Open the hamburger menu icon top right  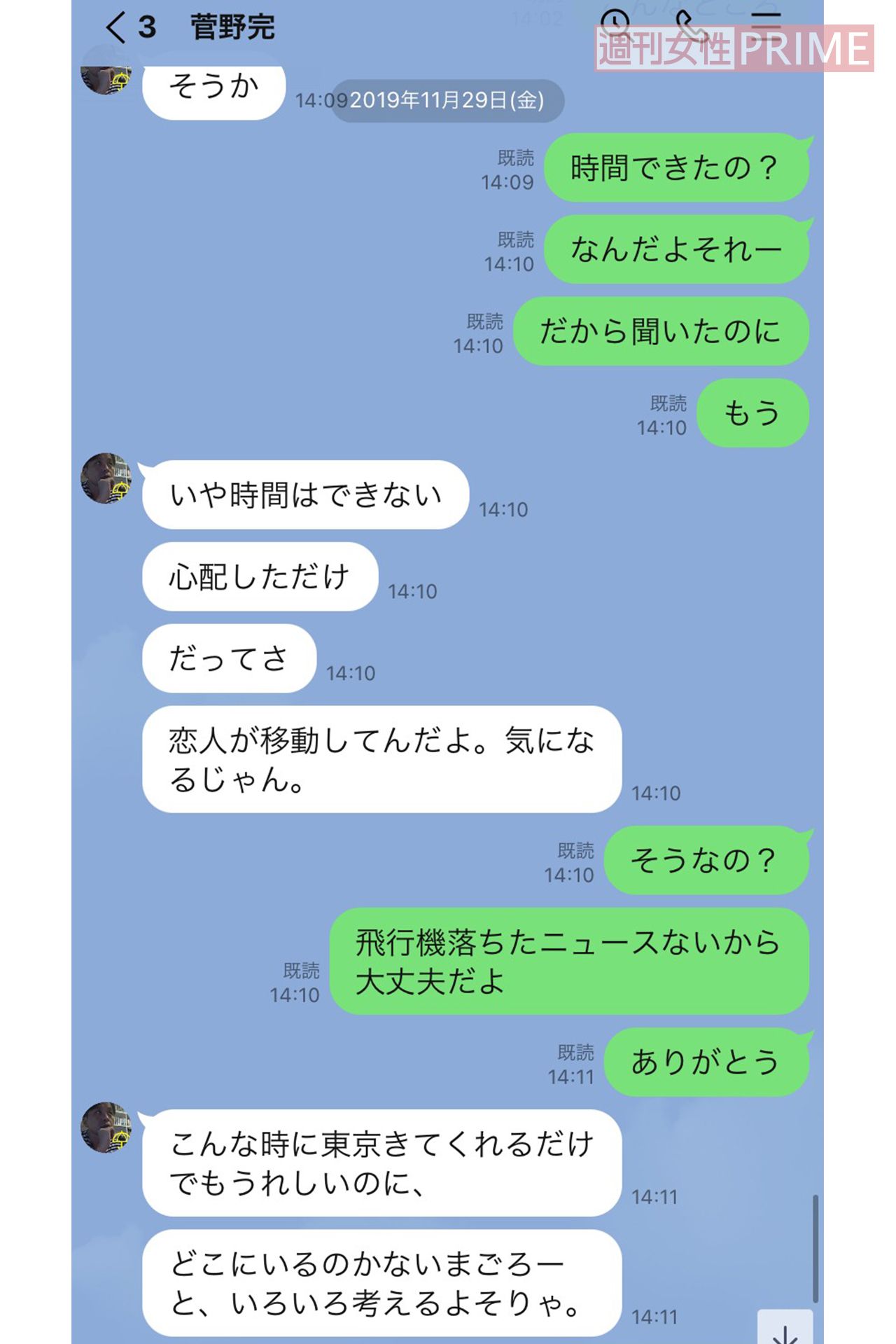click(768, 23)
